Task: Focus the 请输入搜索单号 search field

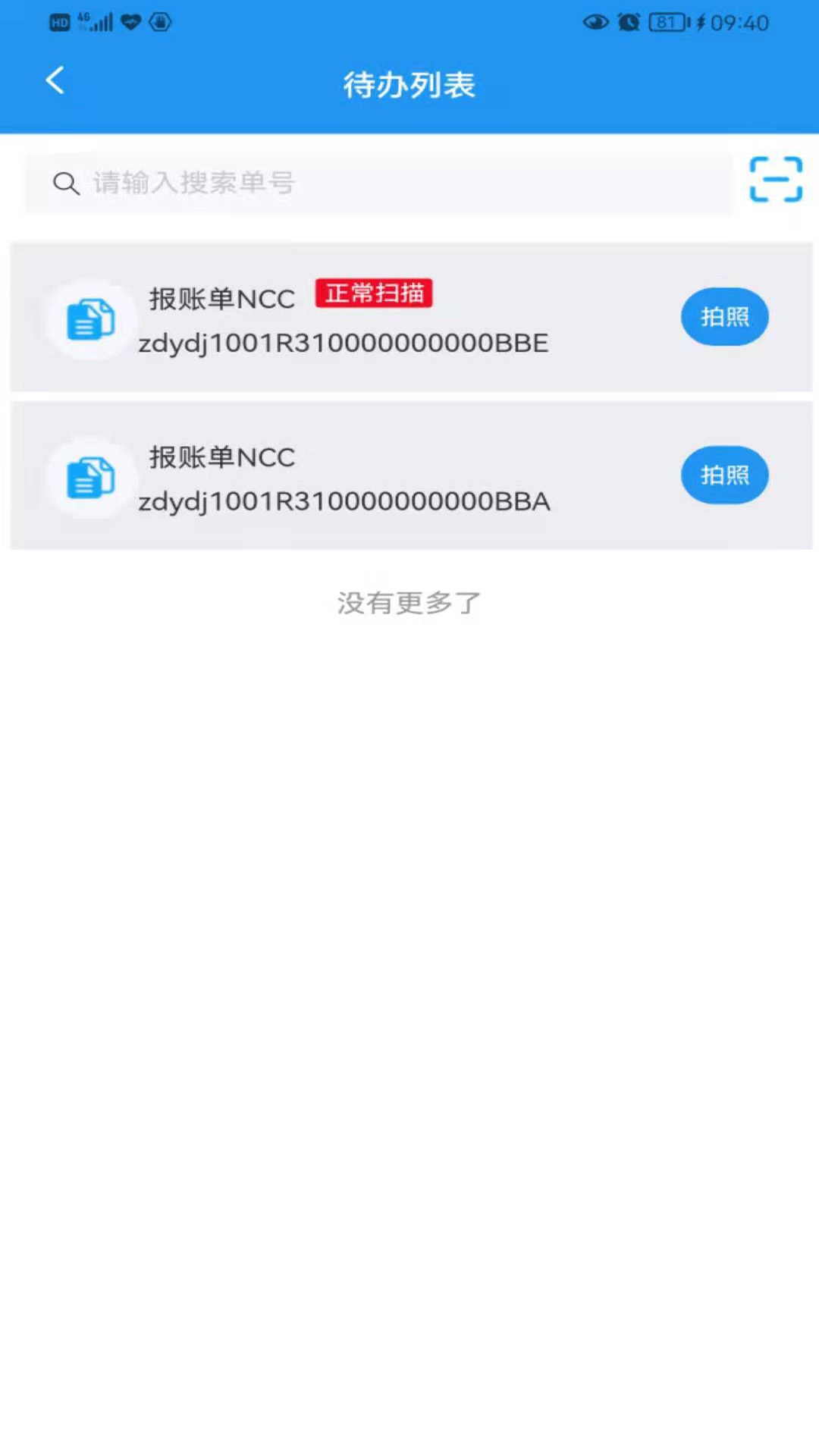Action: pyautogui.click(x=379, y=183)
